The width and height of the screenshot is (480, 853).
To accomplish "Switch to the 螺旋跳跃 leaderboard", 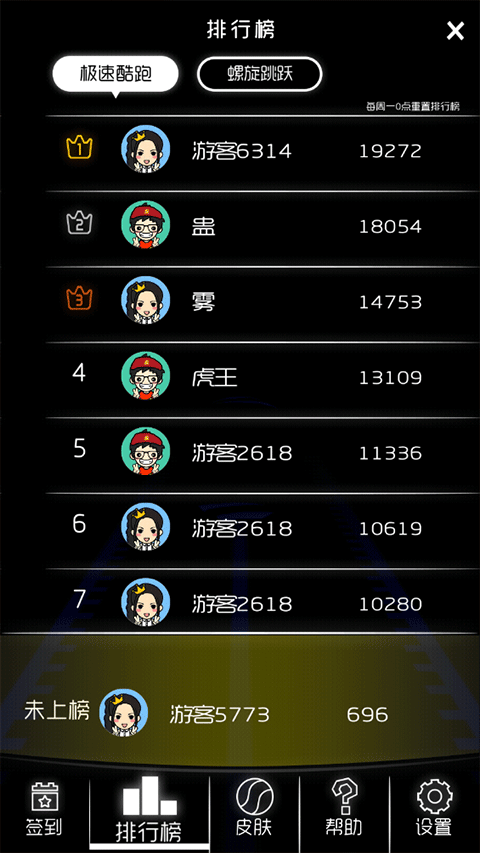I will coord(260,73).
